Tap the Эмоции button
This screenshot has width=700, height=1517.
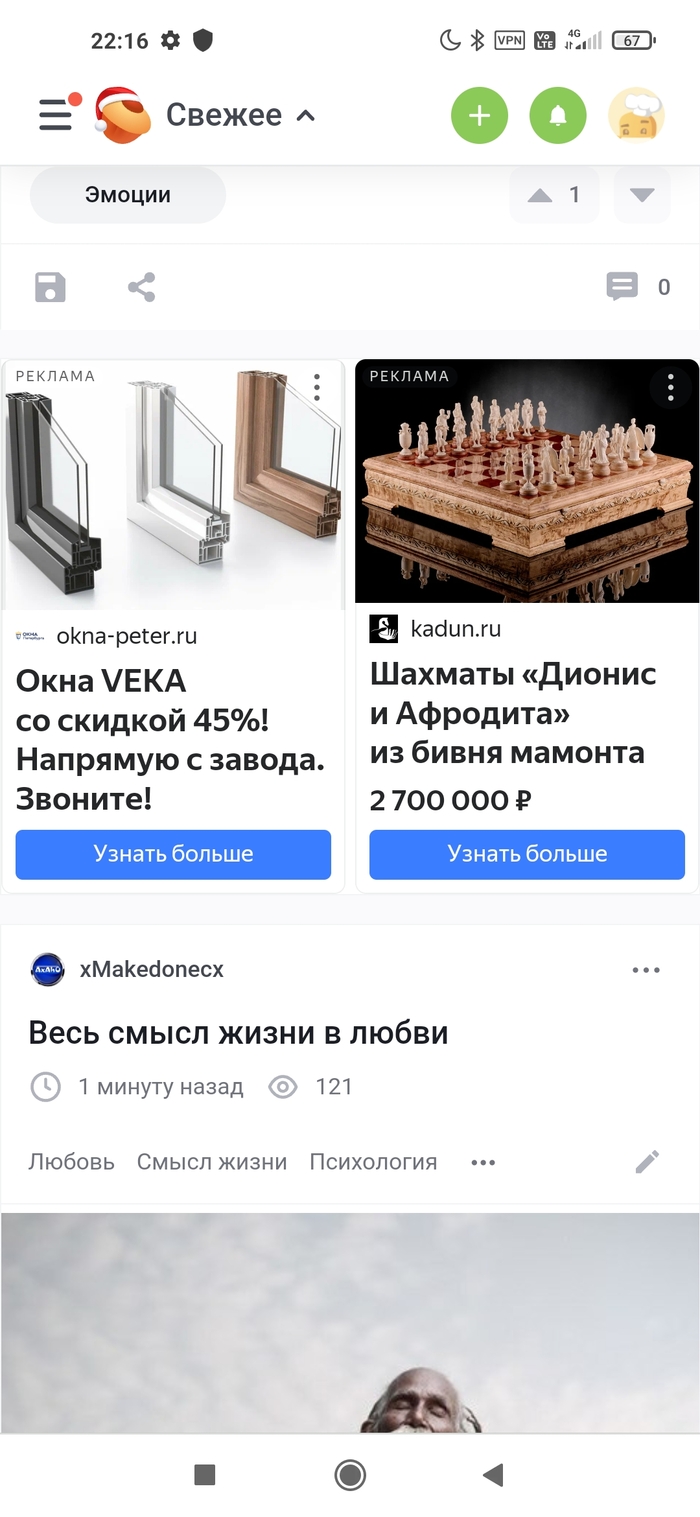click(127, 195)
